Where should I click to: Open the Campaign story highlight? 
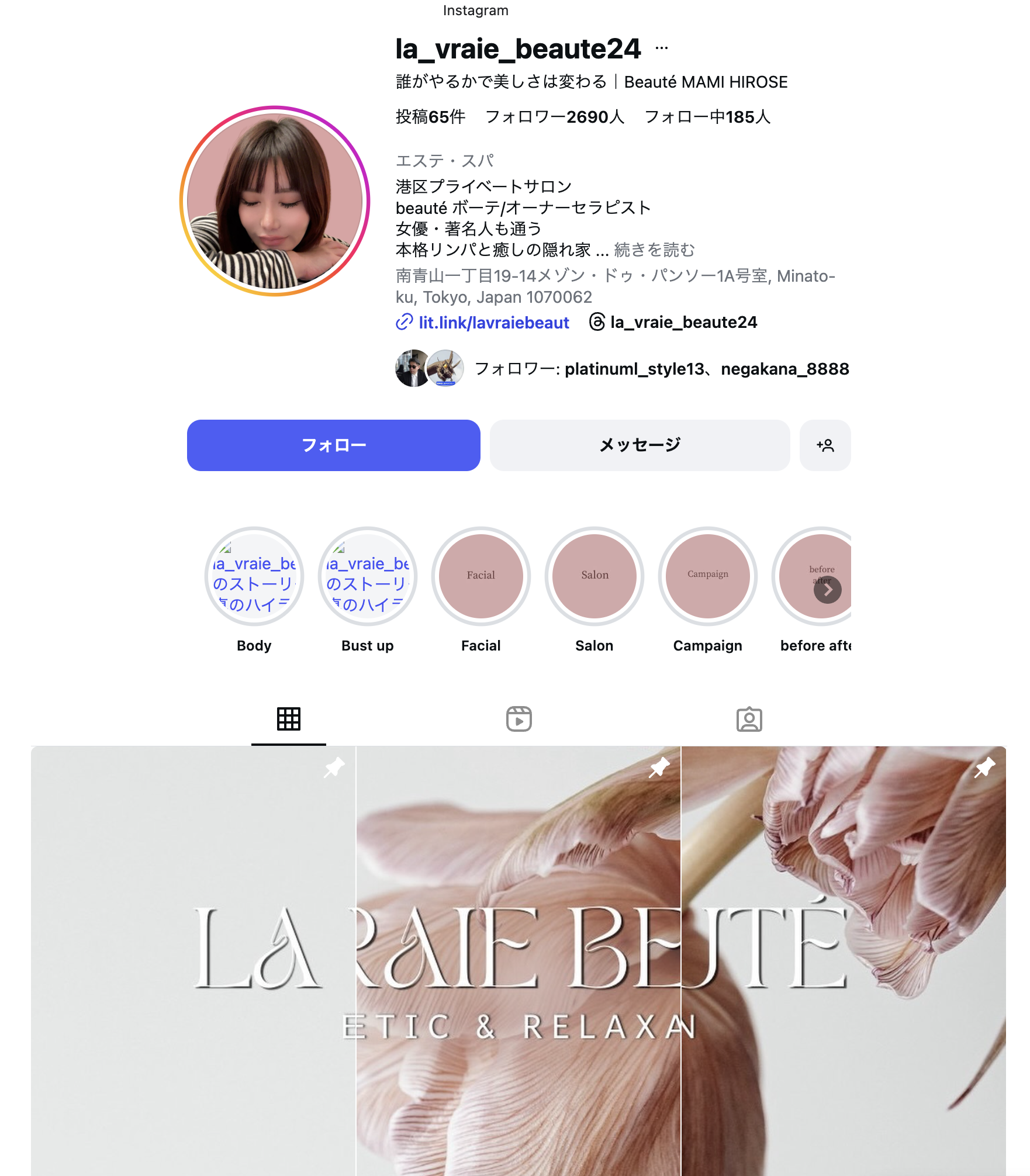tap(707, 576)
